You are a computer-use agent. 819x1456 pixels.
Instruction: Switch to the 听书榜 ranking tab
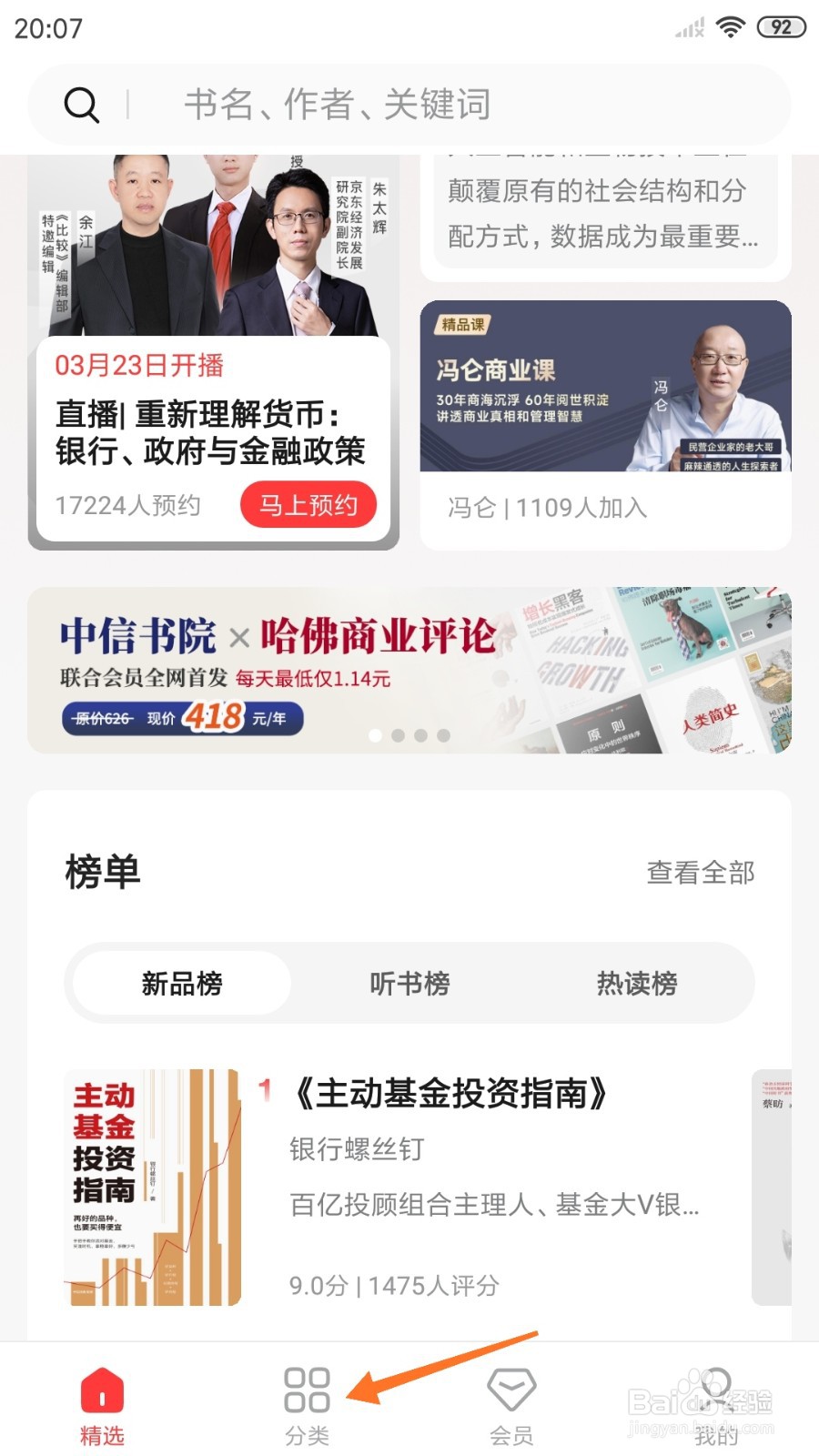pyautogui.click(x=410, y=983)
